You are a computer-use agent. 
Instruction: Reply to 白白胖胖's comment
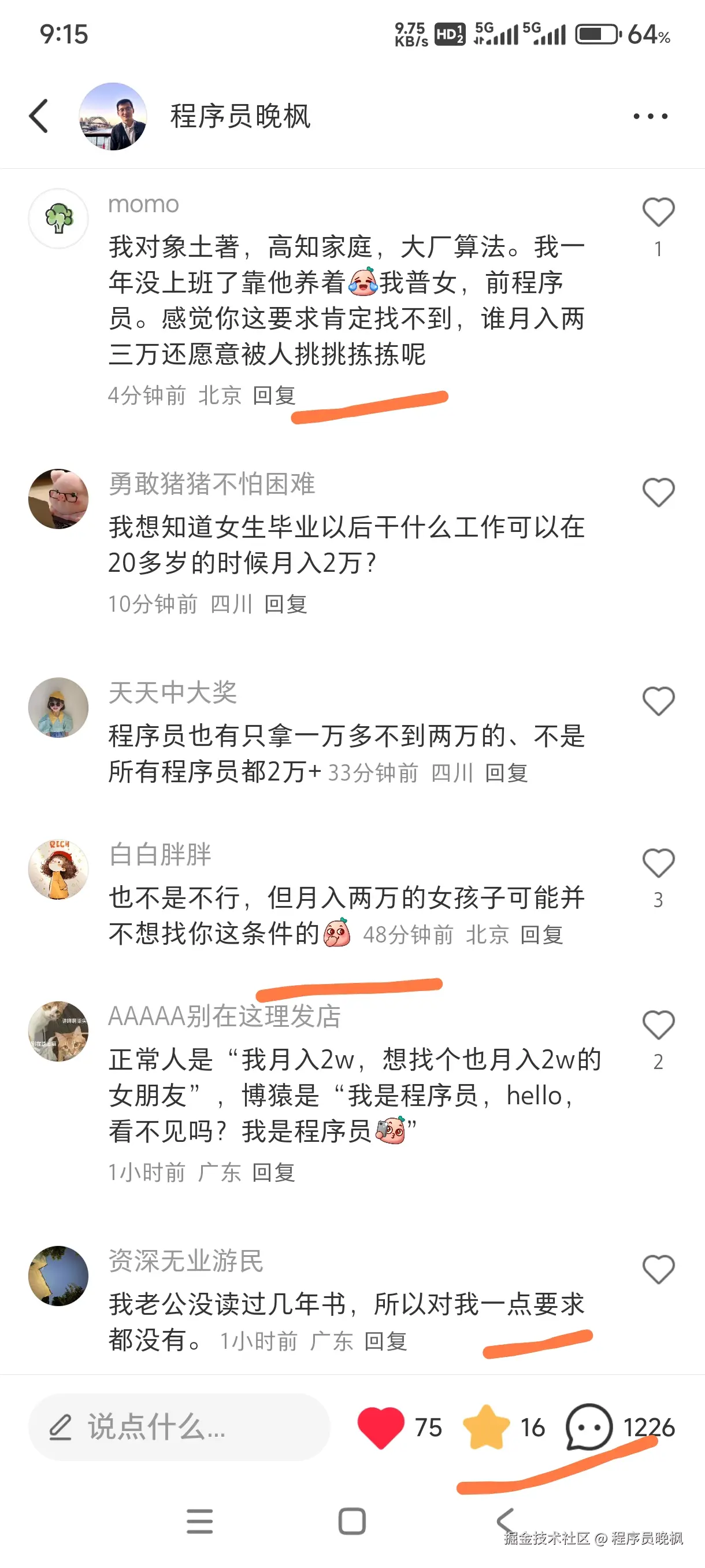click(x=541, y=935)
